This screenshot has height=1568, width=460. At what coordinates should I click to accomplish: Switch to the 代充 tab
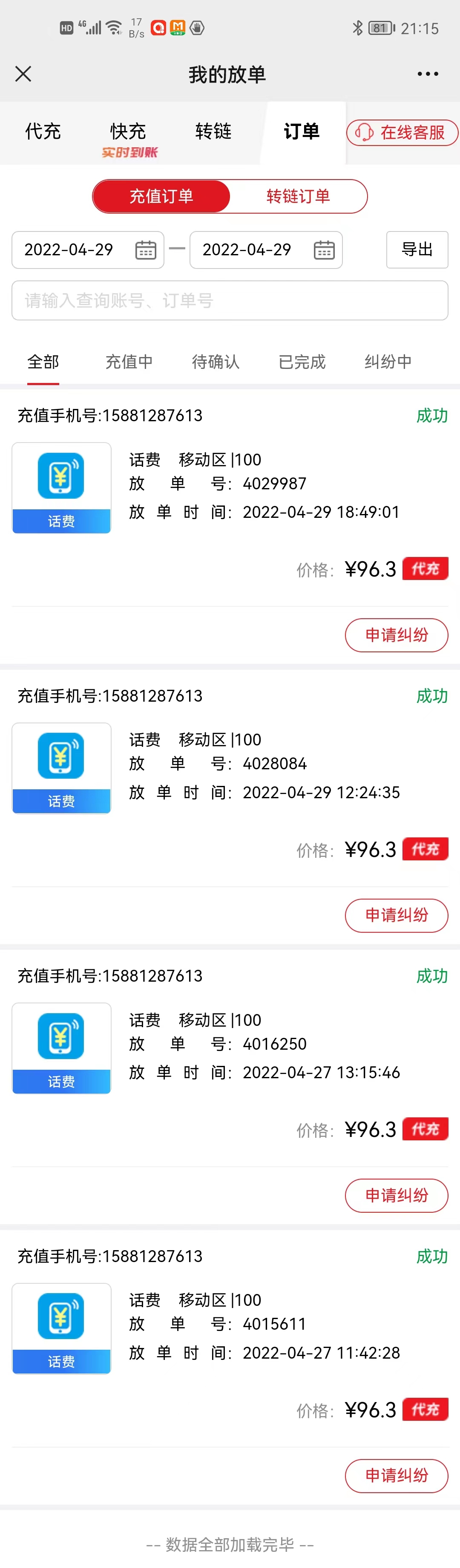[43, 131]
